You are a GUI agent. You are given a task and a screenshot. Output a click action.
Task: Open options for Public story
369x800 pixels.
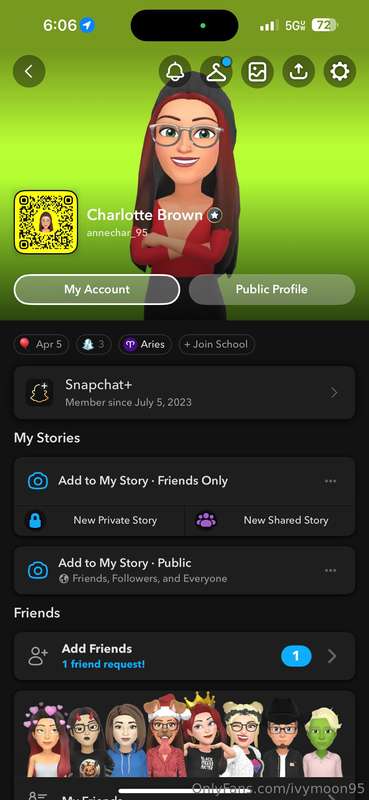coord(330,570)
